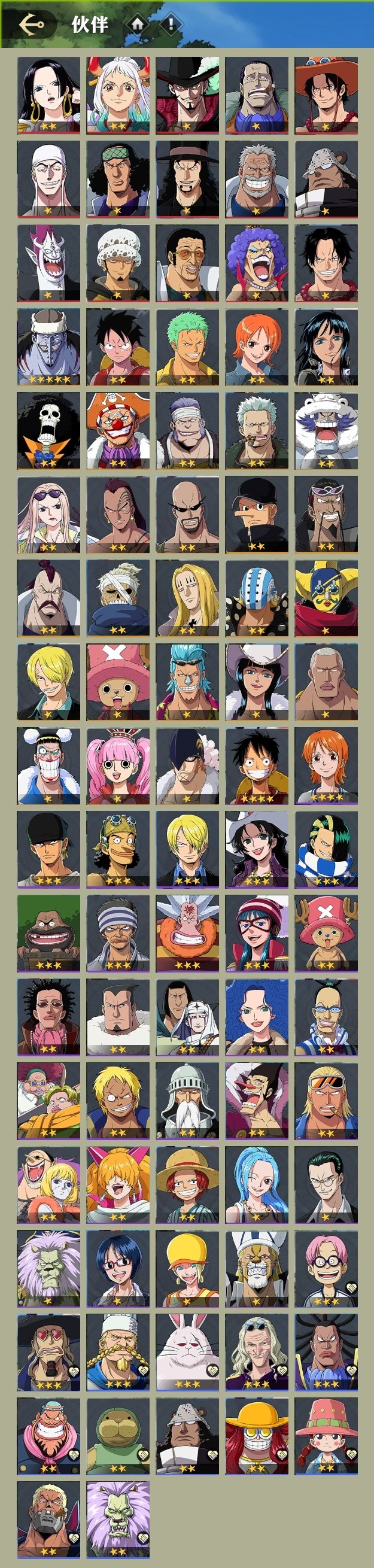Select cigar-smoking Smoker's card
The image size is (374, 1568).
coord(257,430)
